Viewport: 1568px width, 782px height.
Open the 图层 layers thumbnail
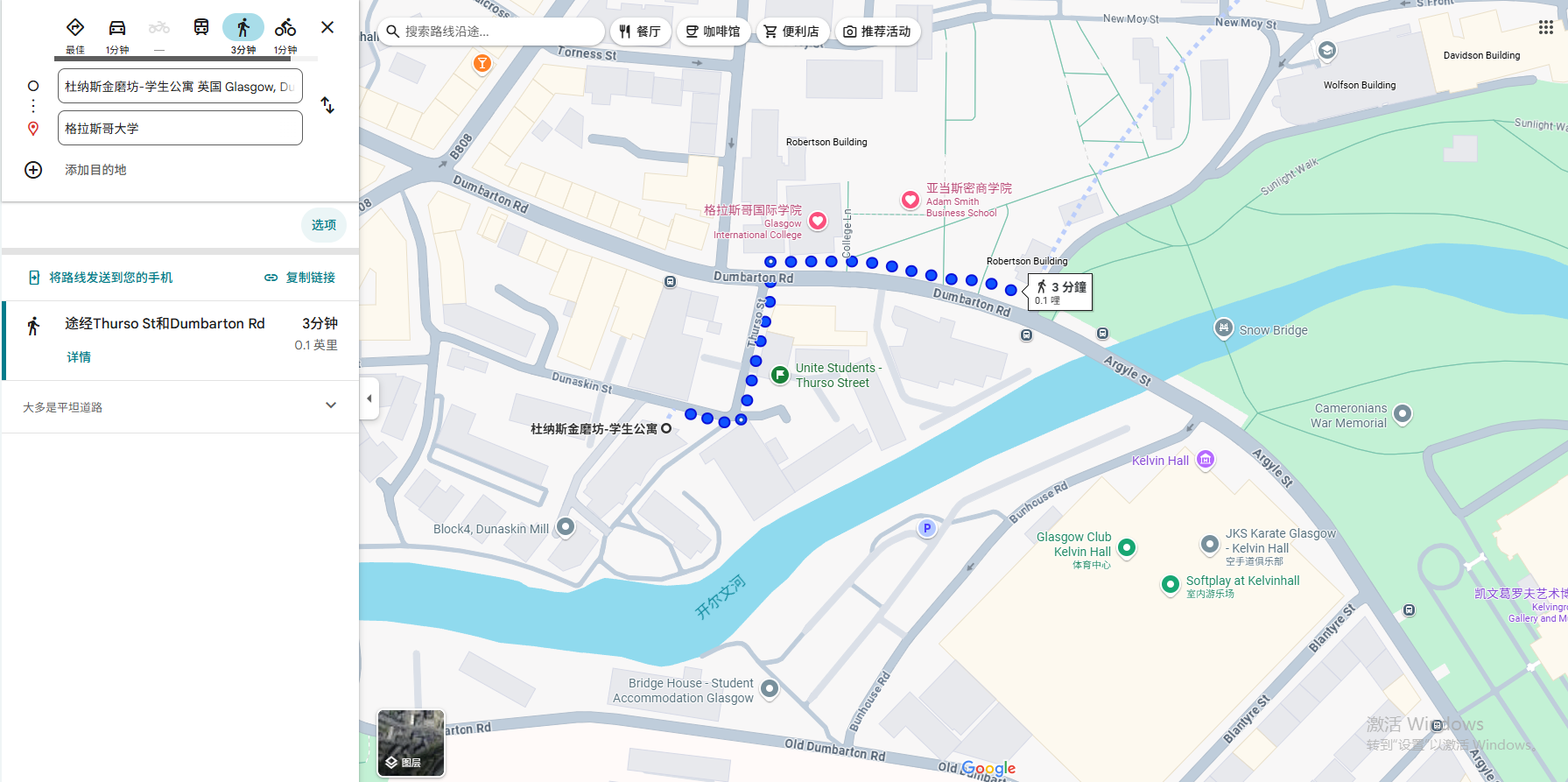click(x=411, y=743)
